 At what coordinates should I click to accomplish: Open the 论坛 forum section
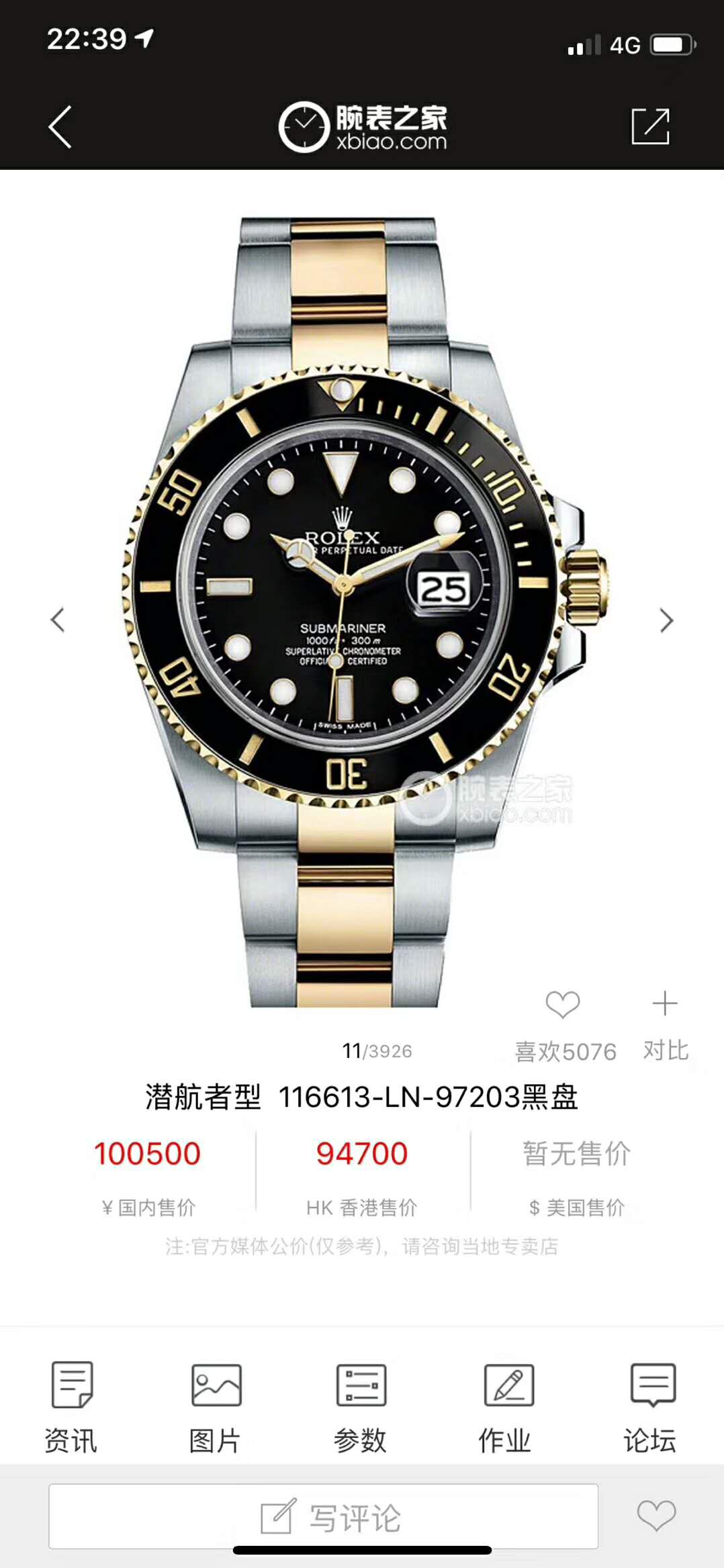(651, 1404)
